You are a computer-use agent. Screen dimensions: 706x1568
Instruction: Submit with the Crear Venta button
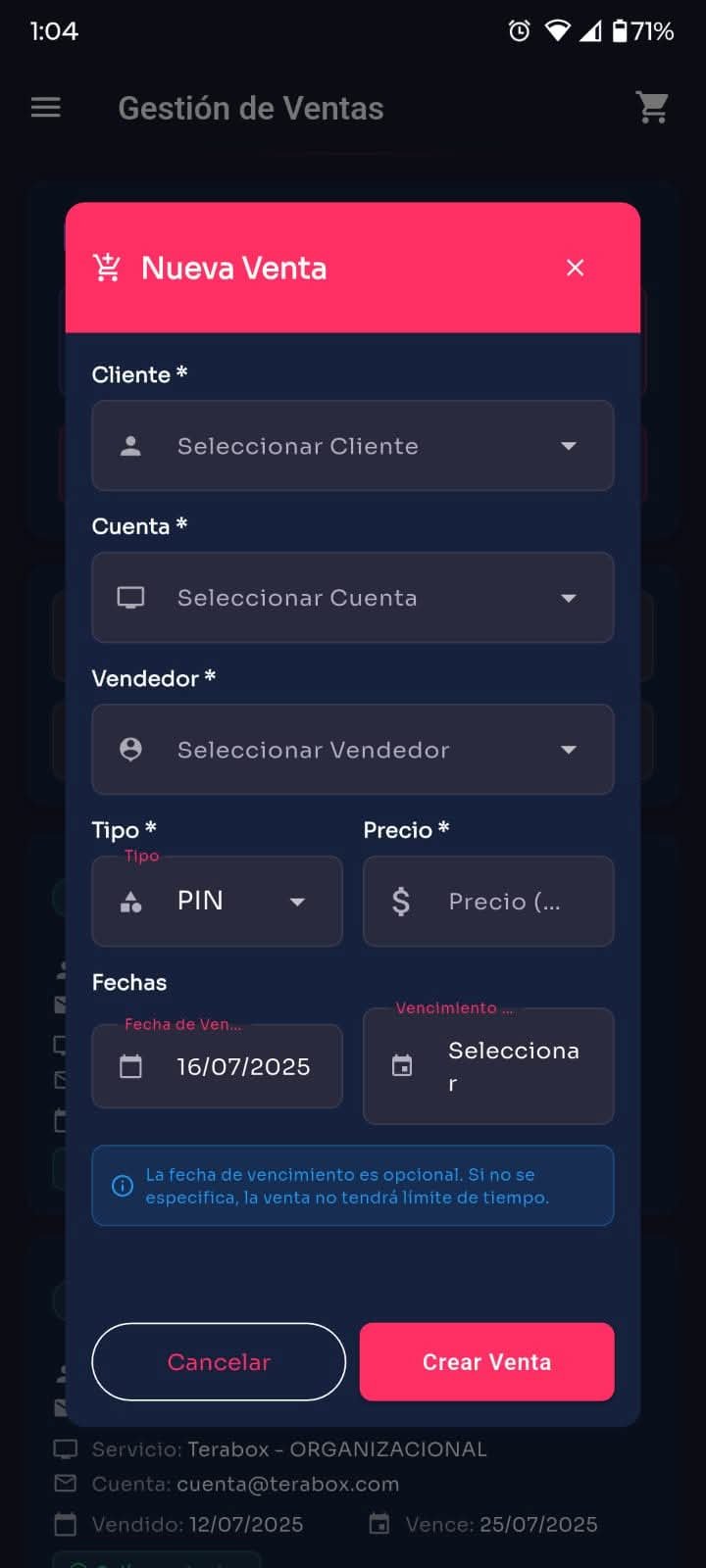click(487, 1362)
